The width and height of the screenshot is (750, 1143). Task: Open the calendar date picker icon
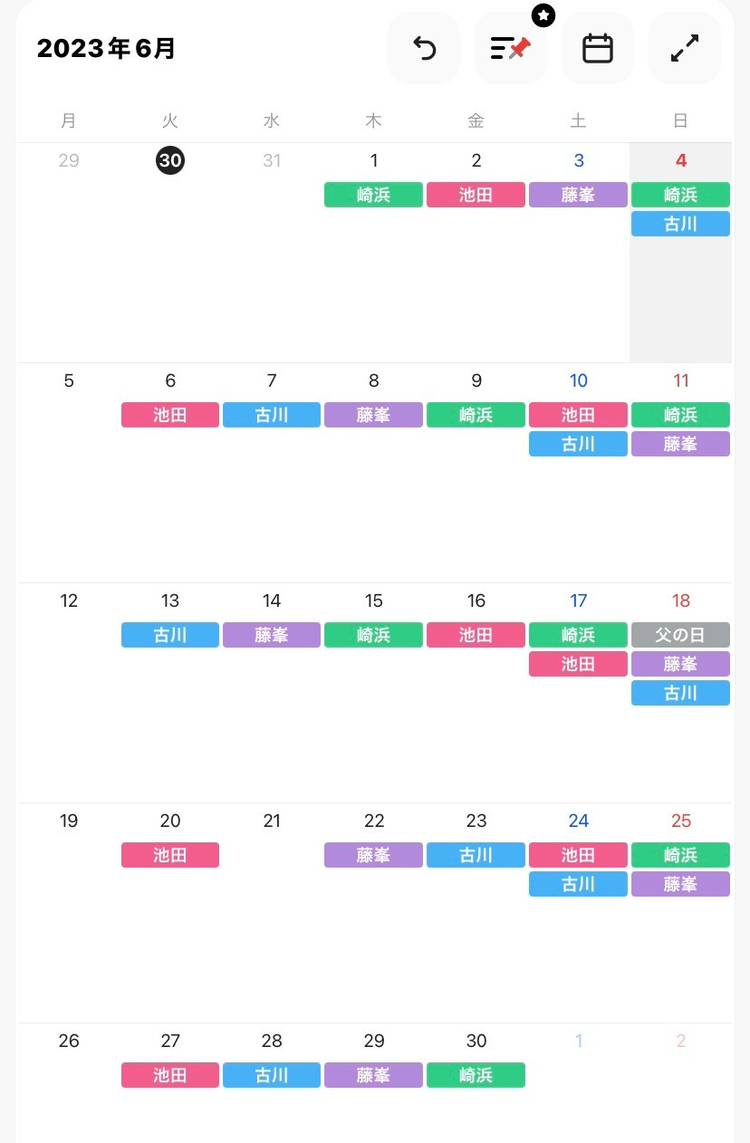[597, 48]
